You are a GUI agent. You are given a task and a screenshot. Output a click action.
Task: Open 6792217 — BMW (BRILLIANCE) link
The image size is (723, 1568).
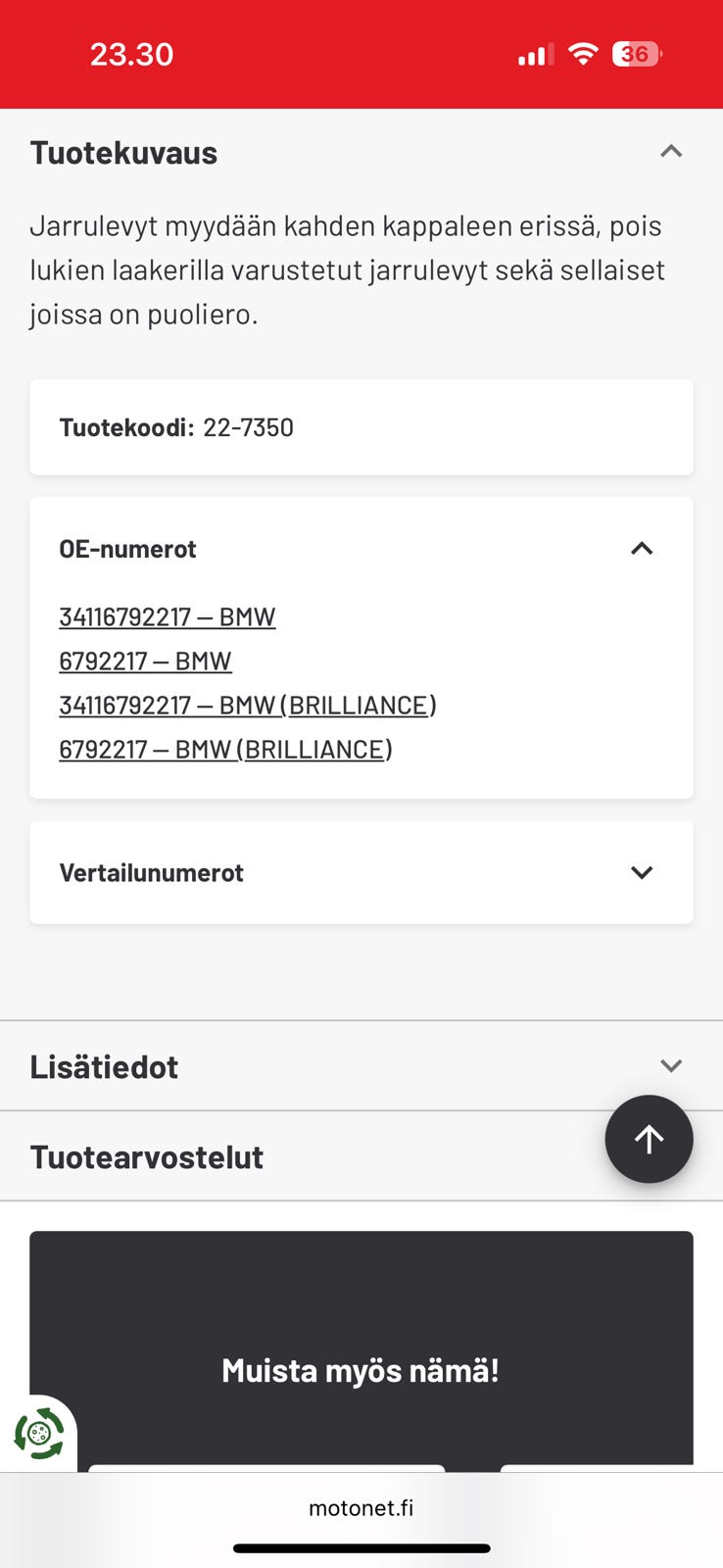click(225, 750)
